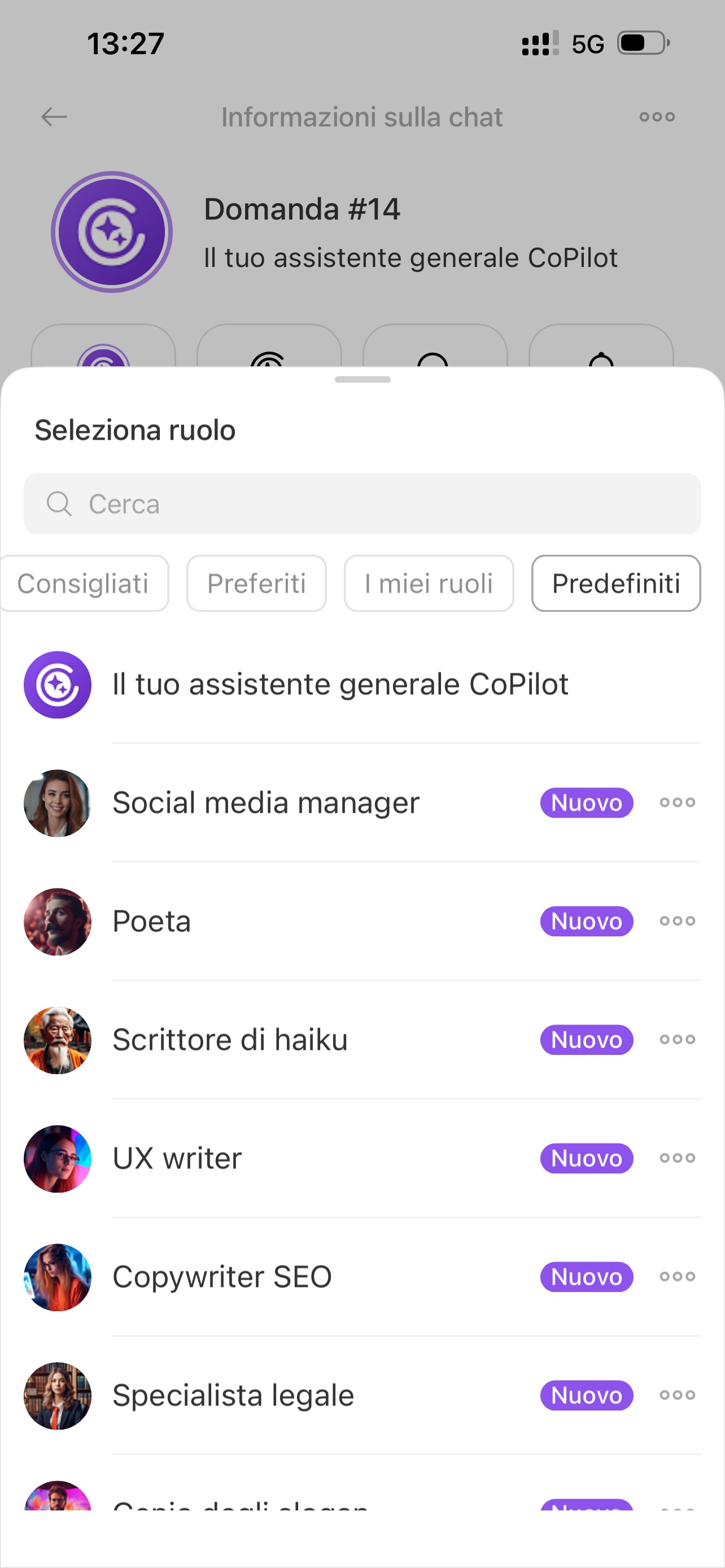Show the I miei ruoli list
Viewport: 725px width, 1568px height.
pyautogui.click(x=429, y=583)
